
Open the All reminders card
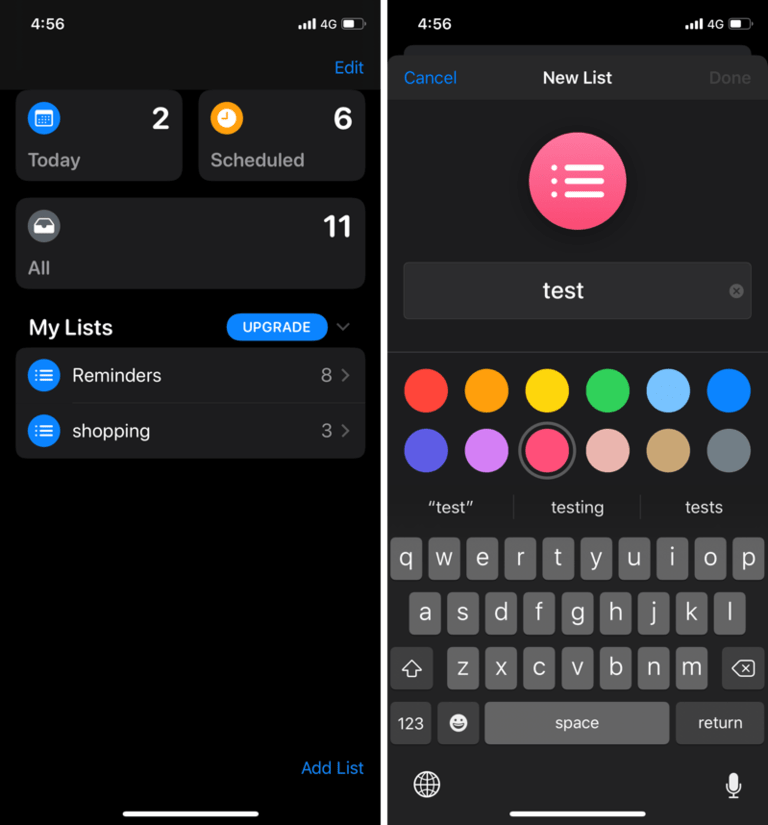[x=190, y=243]
